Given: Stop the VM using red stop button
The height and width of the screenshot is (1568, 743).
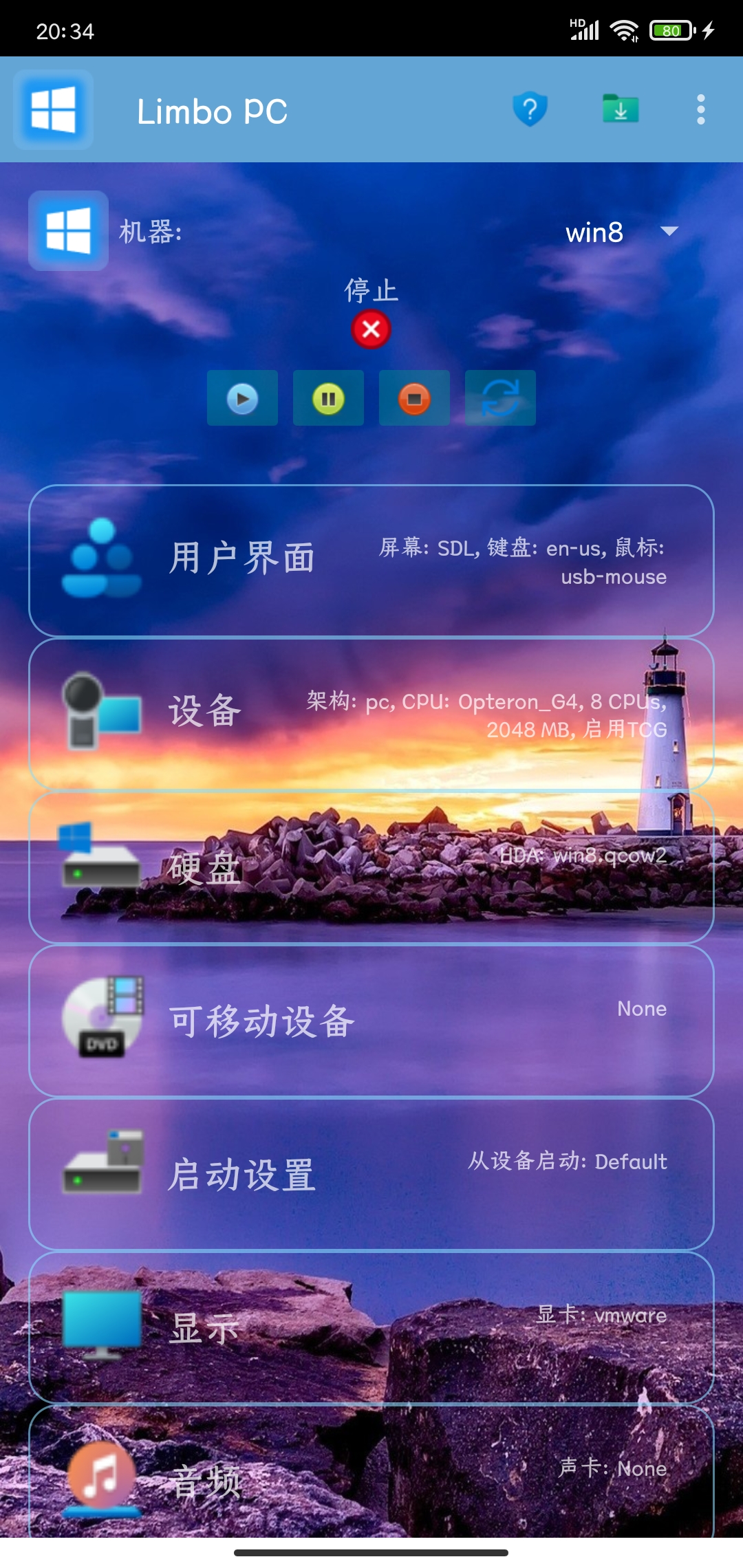Looking at the screenshot, I should pos(414,398).
